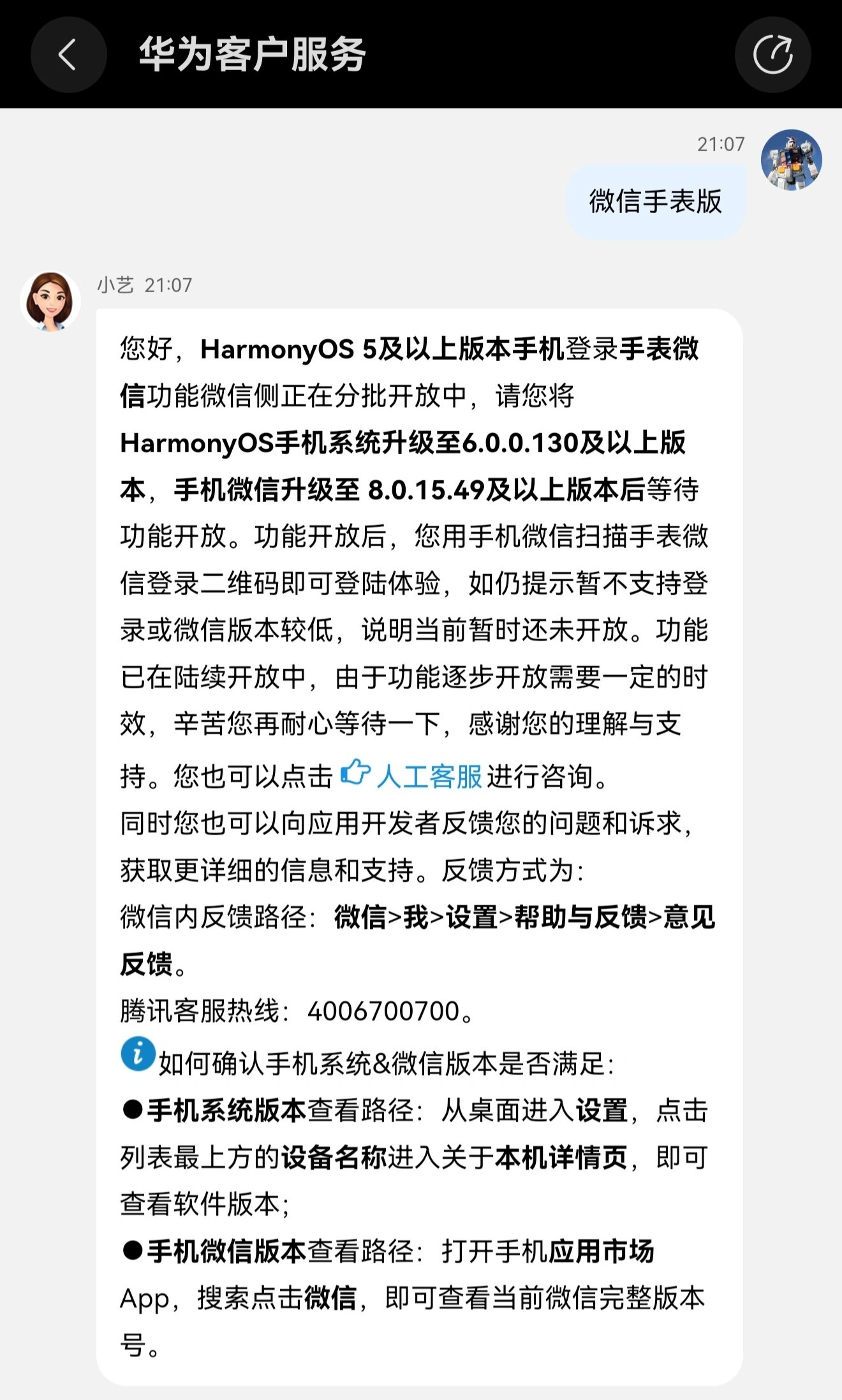Tap your profile avatar beside 微信手表版

(791, 160)
